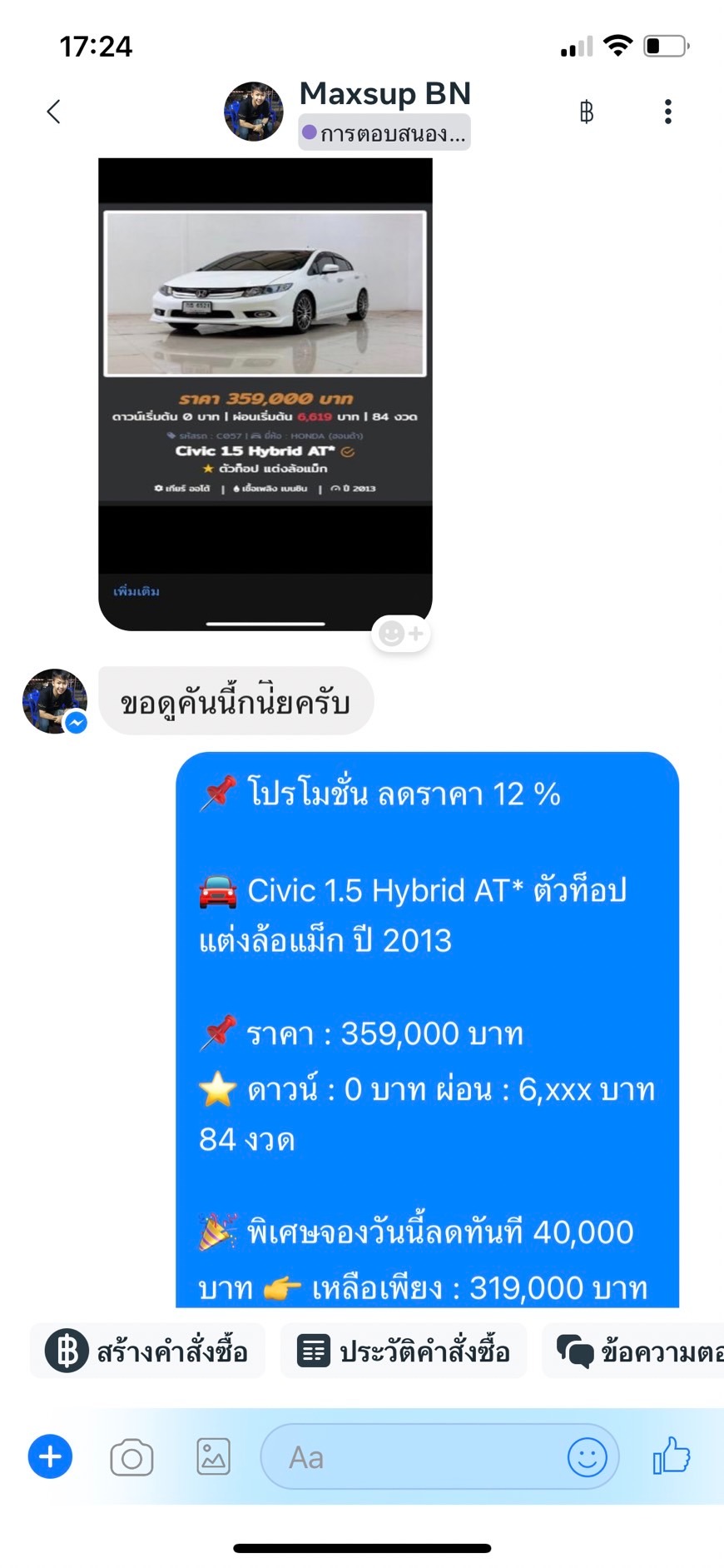Focus the Aa message input field
This screenshot has width=724, height=1568.
coord(416,1457)
